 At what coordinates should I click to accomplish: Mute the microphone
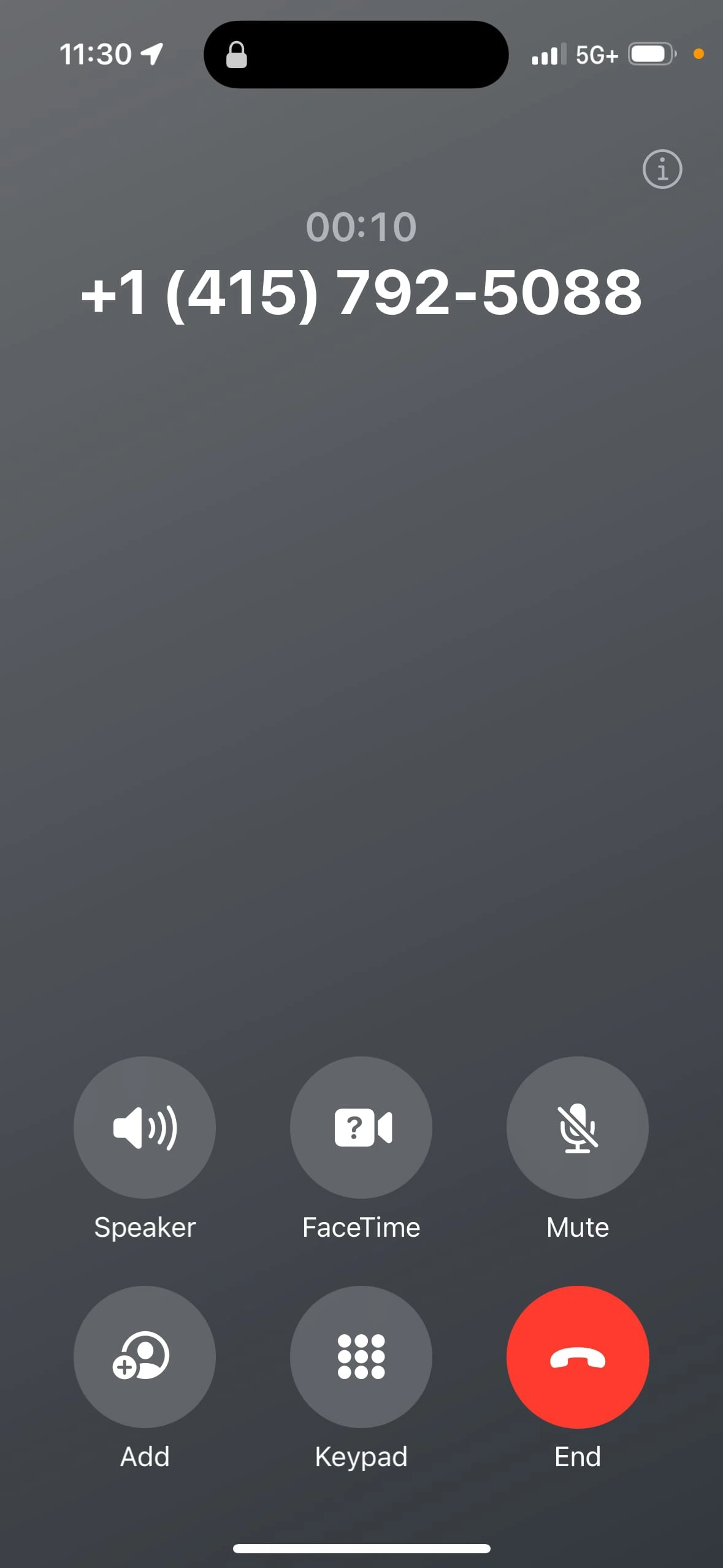[x=577, y=1127]
